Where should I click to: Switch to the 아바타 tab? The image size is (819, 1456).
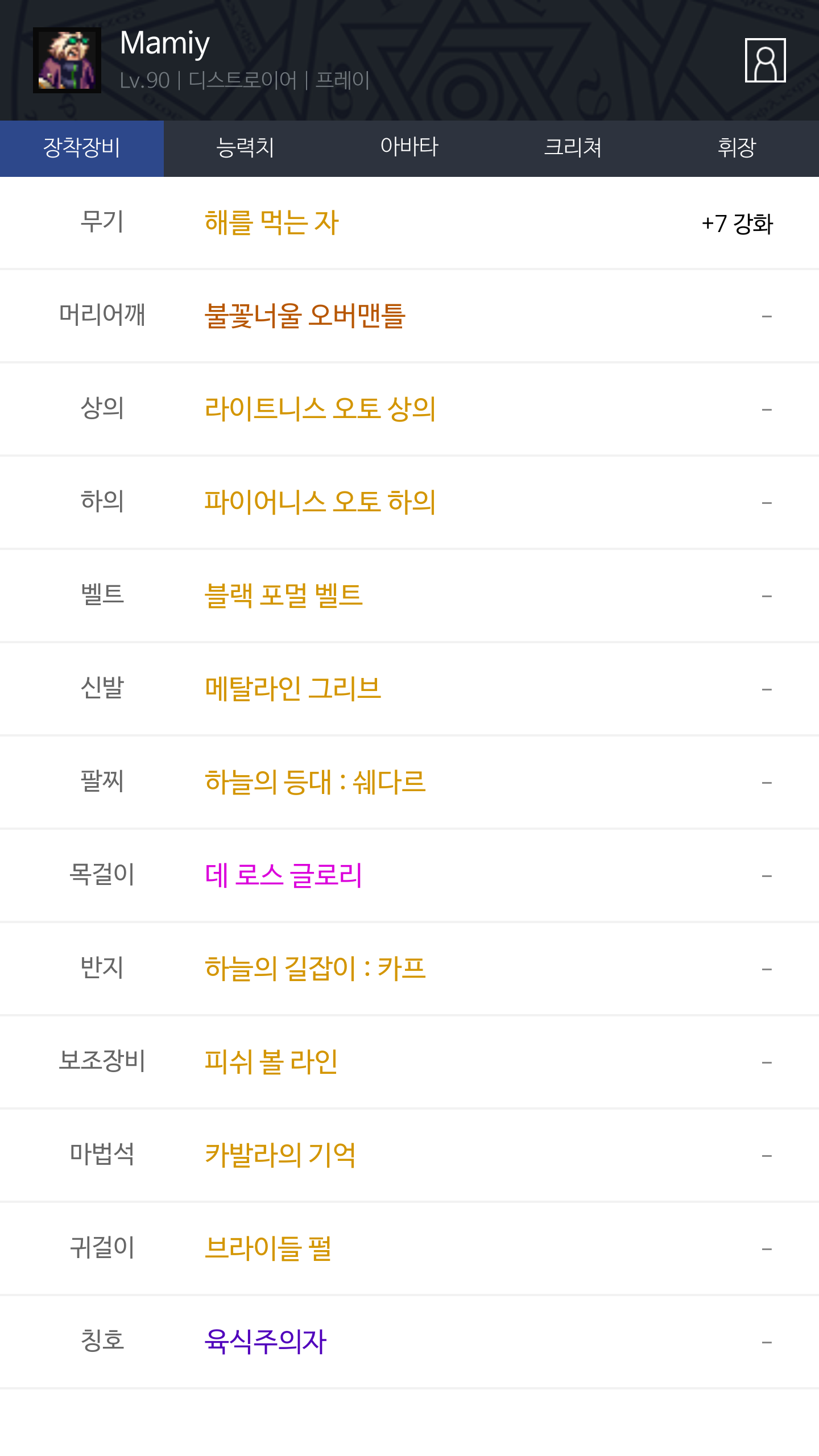click(x=409, y=148)
